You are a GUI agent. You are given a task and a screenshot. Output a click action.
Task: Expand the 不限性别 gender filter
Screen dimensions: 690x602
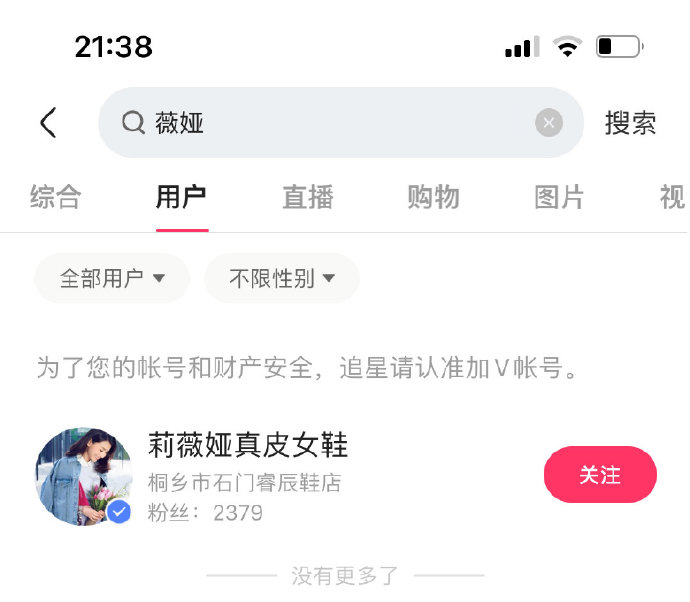pyautogui.click(x=282, y=278)
